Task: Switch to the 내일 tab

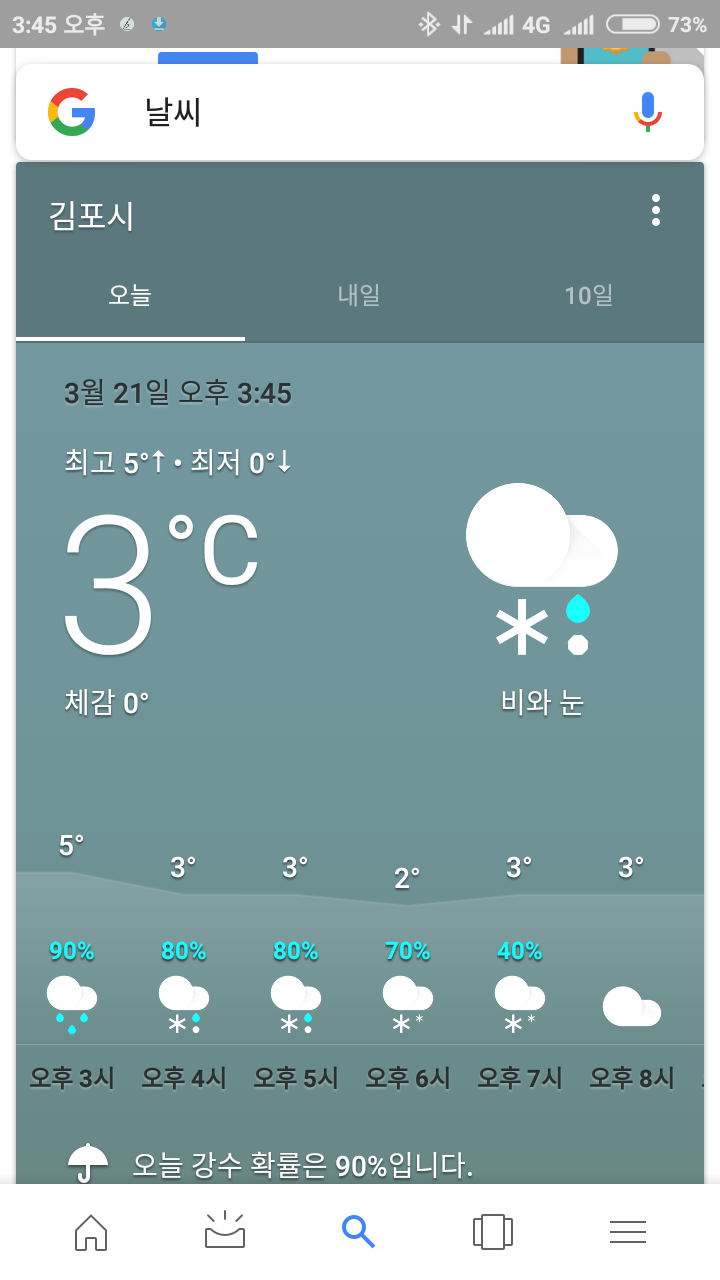Action: click(x=357, y=295)
